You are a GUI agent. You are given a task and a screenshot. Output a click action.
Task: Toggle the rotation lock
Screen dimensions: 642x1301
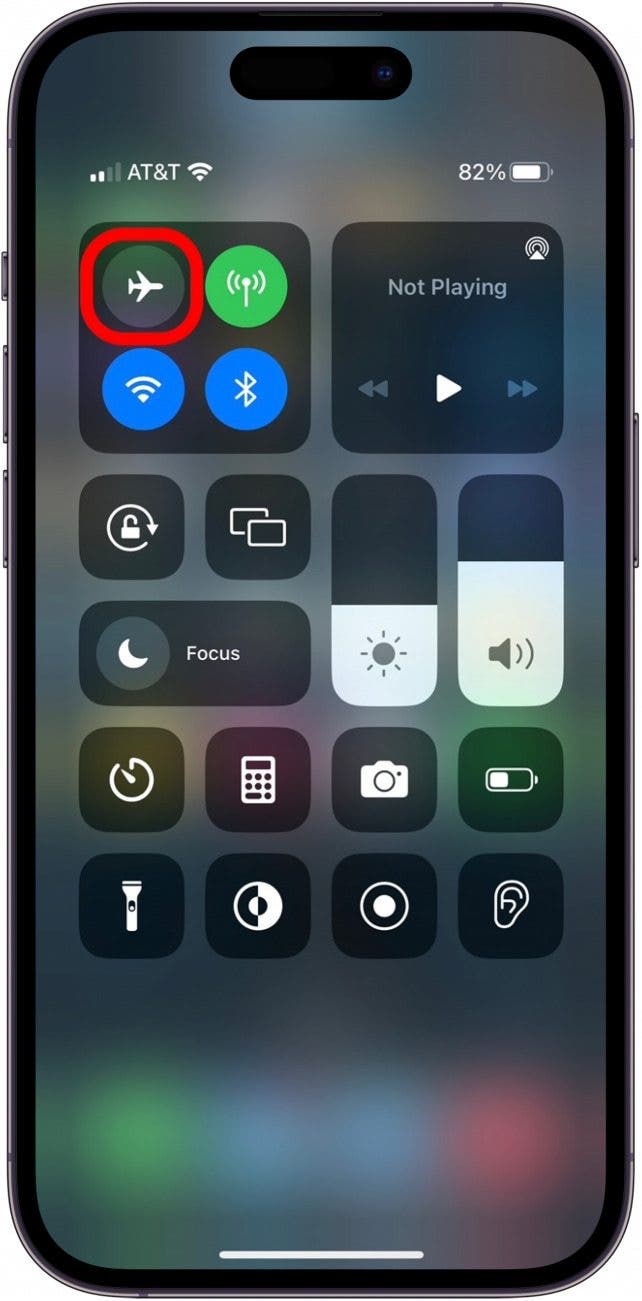click(132, 527)
